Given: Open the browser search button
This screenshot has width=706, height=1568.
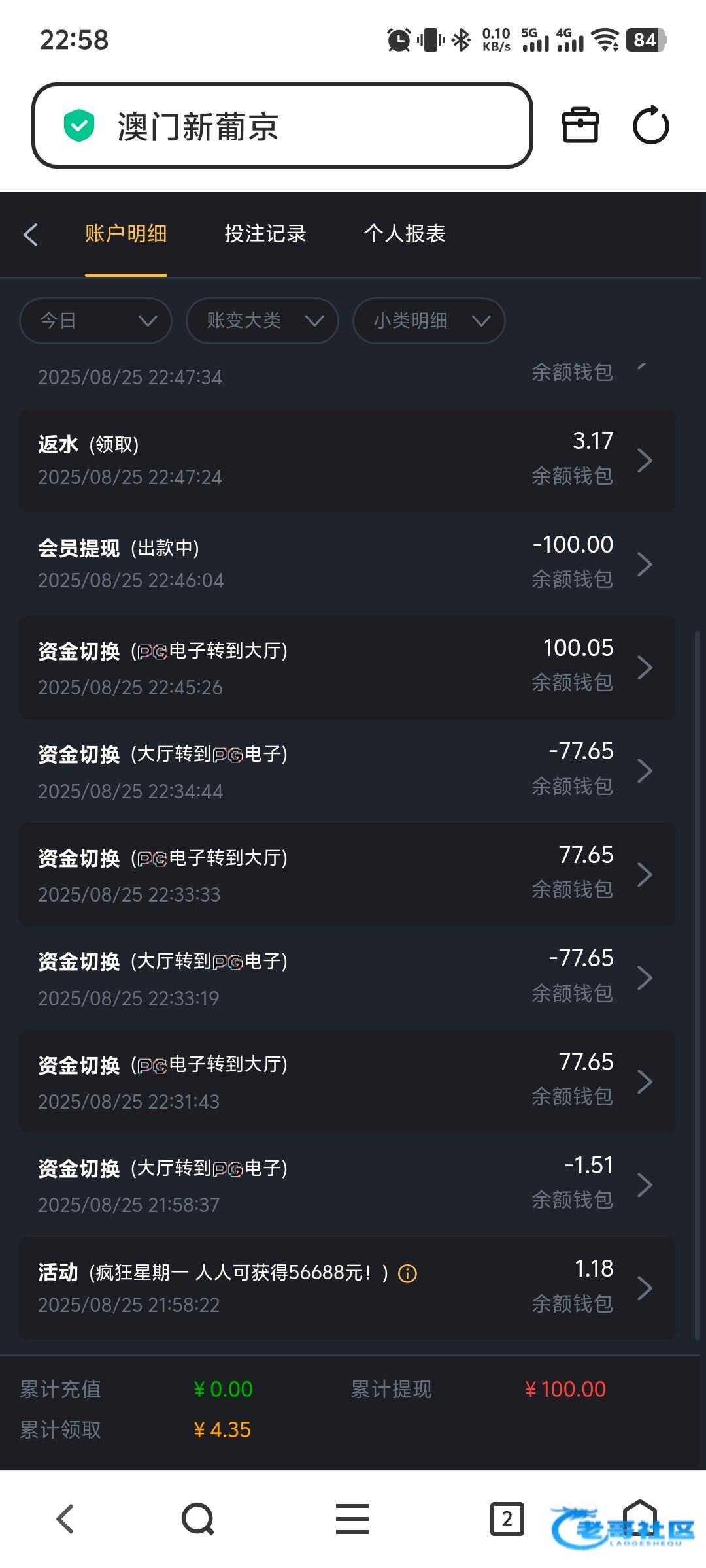Looking at the screenshot, I should click(x=198, y=1519).
